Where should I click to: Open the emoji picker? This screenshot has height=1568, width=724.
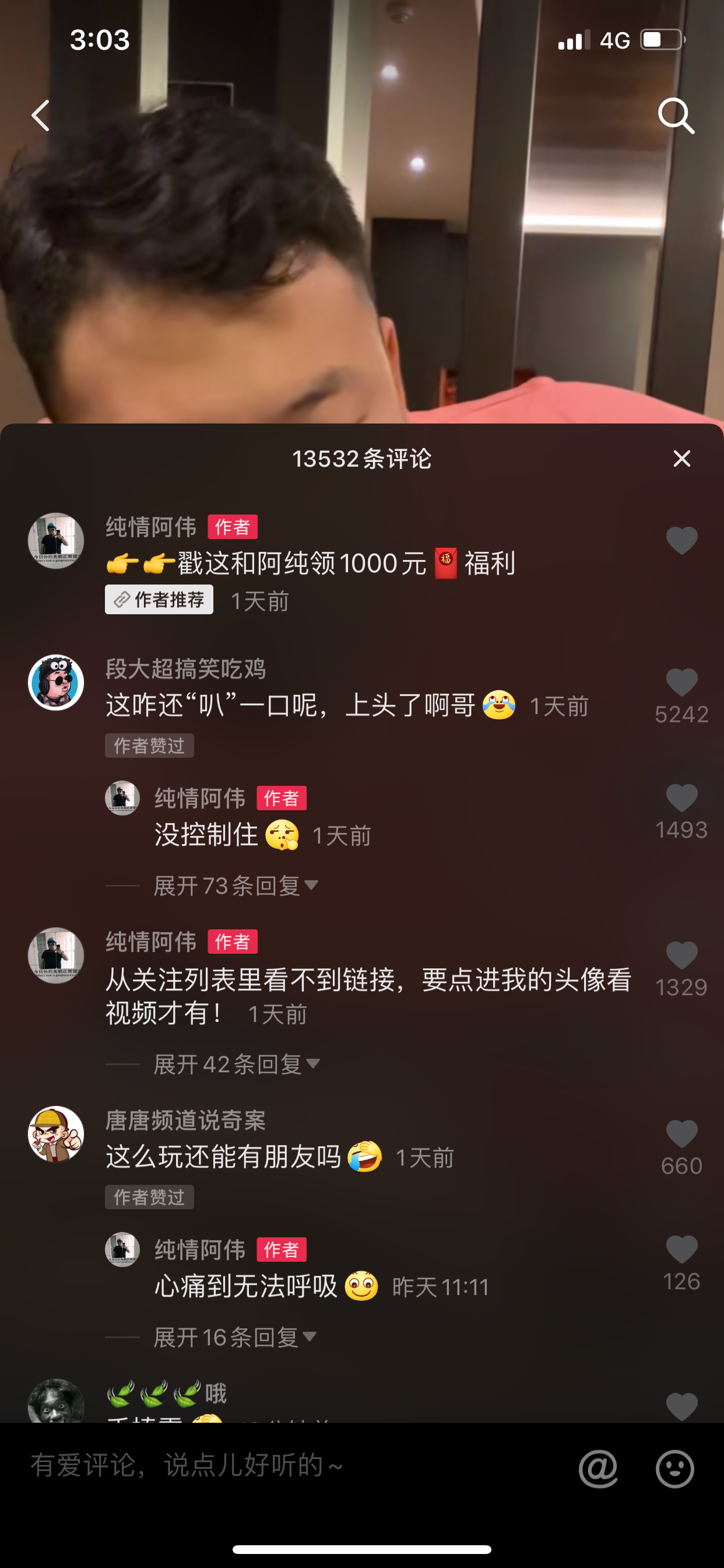click(x=674, y=1468)
